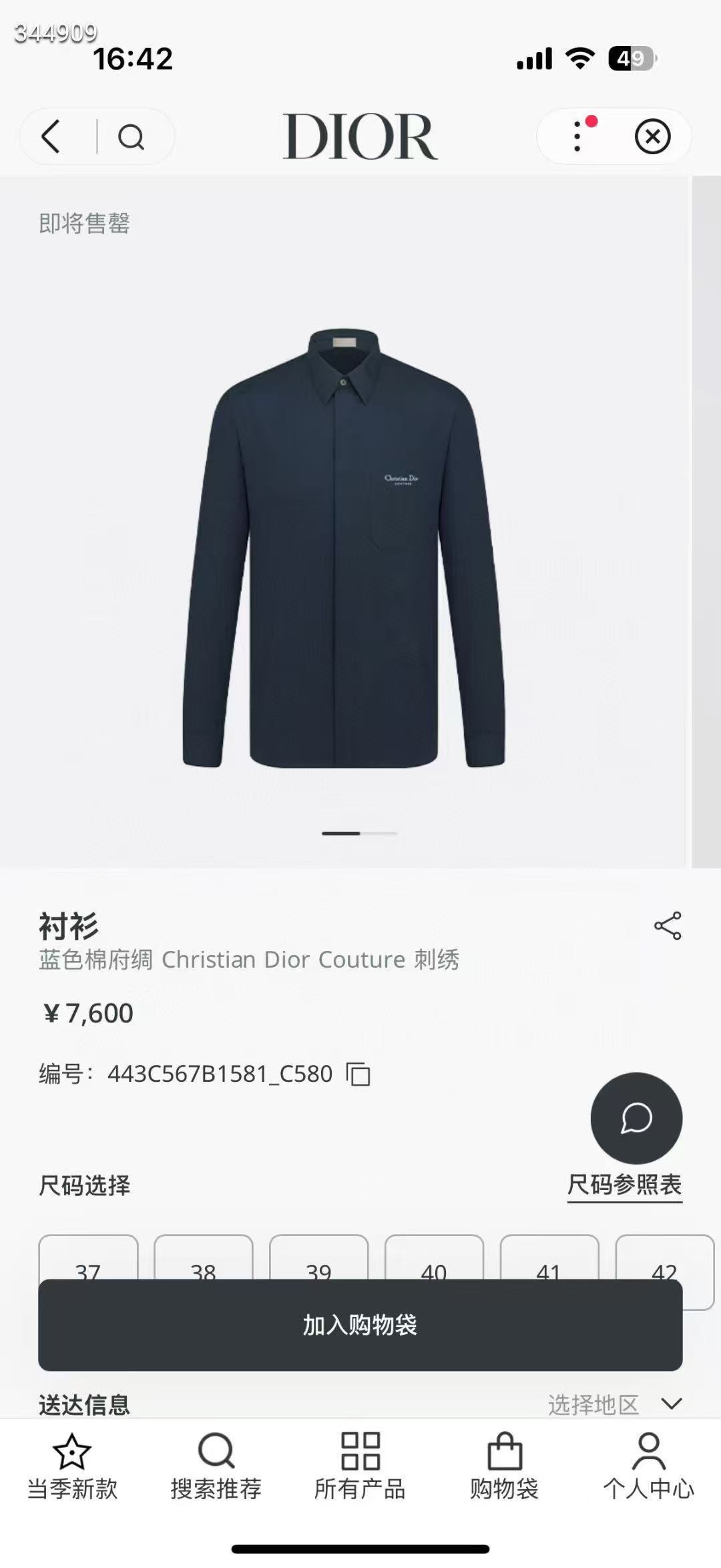The height and width of the screenshot is (1568, 721).
Task: Choose size 38
Action: tap(204, 1261)
